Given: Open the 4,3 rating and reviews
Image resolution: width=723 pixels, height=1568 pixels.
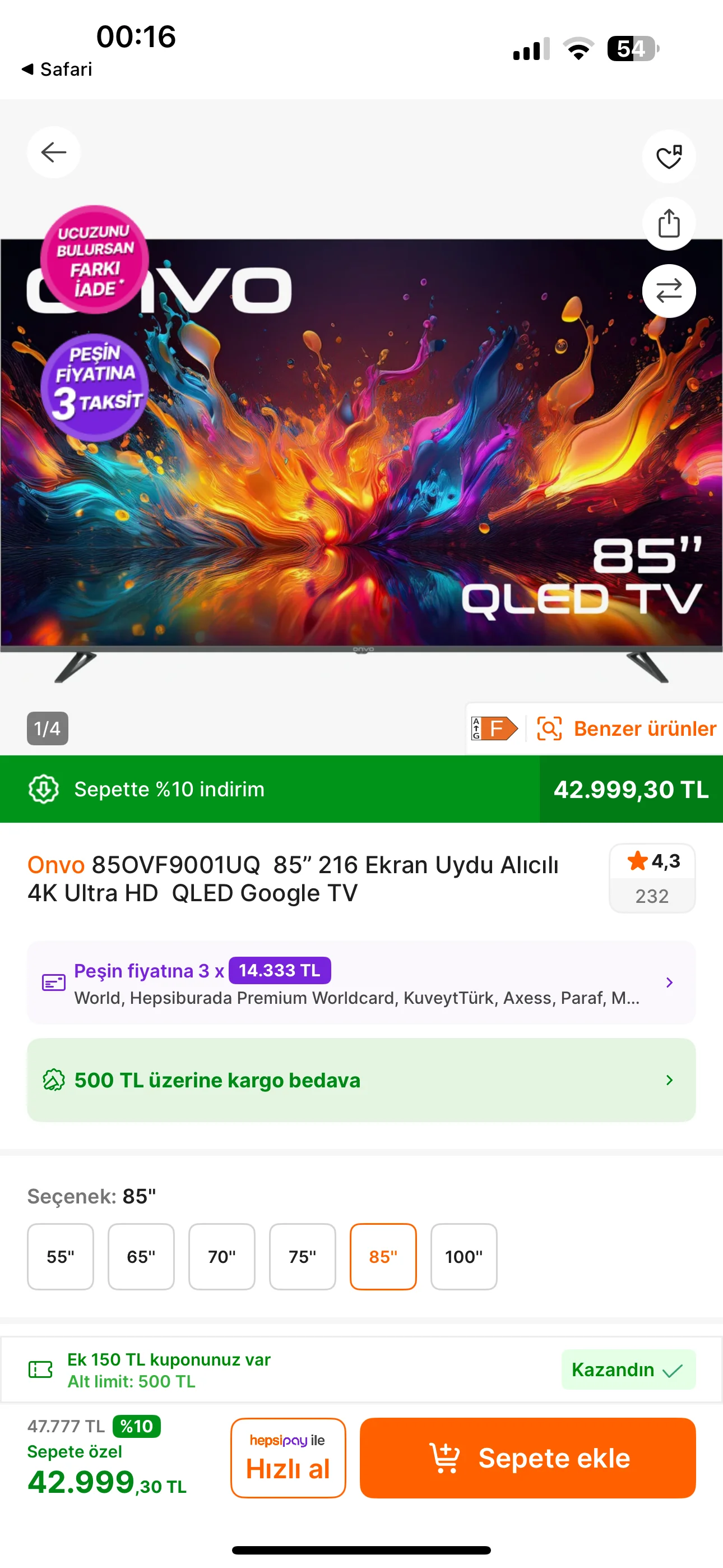Looking at the screenshot, I should [x=651, y=878].
